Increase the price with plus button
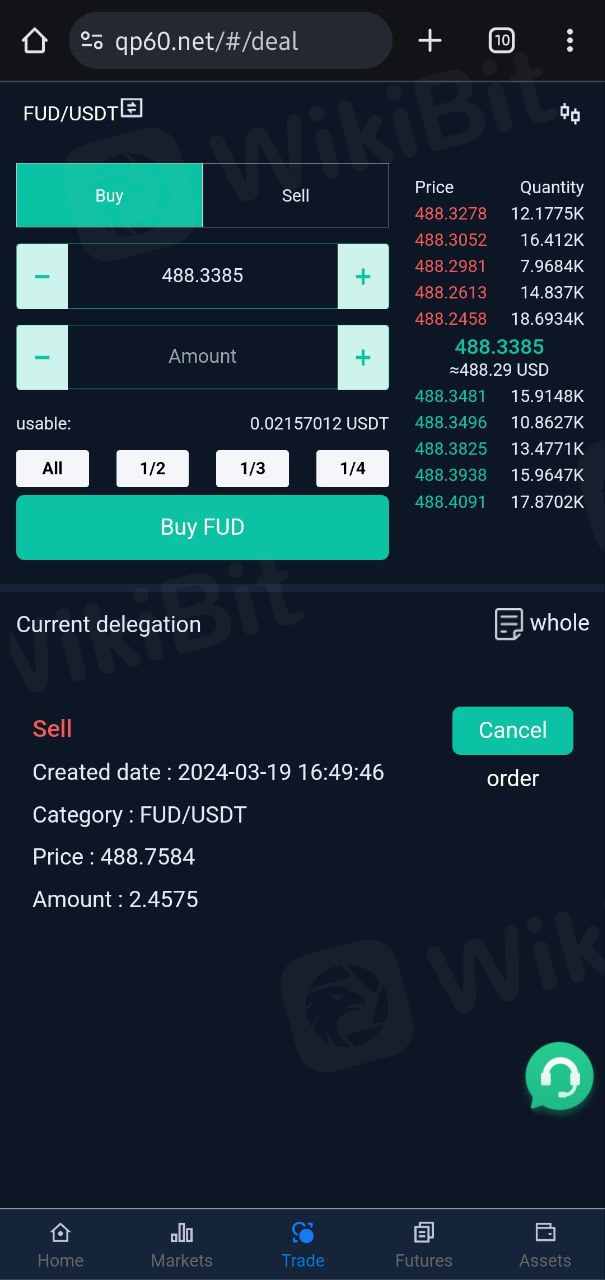The width and height of the screenshot is (605, 1280). [363, 276]
